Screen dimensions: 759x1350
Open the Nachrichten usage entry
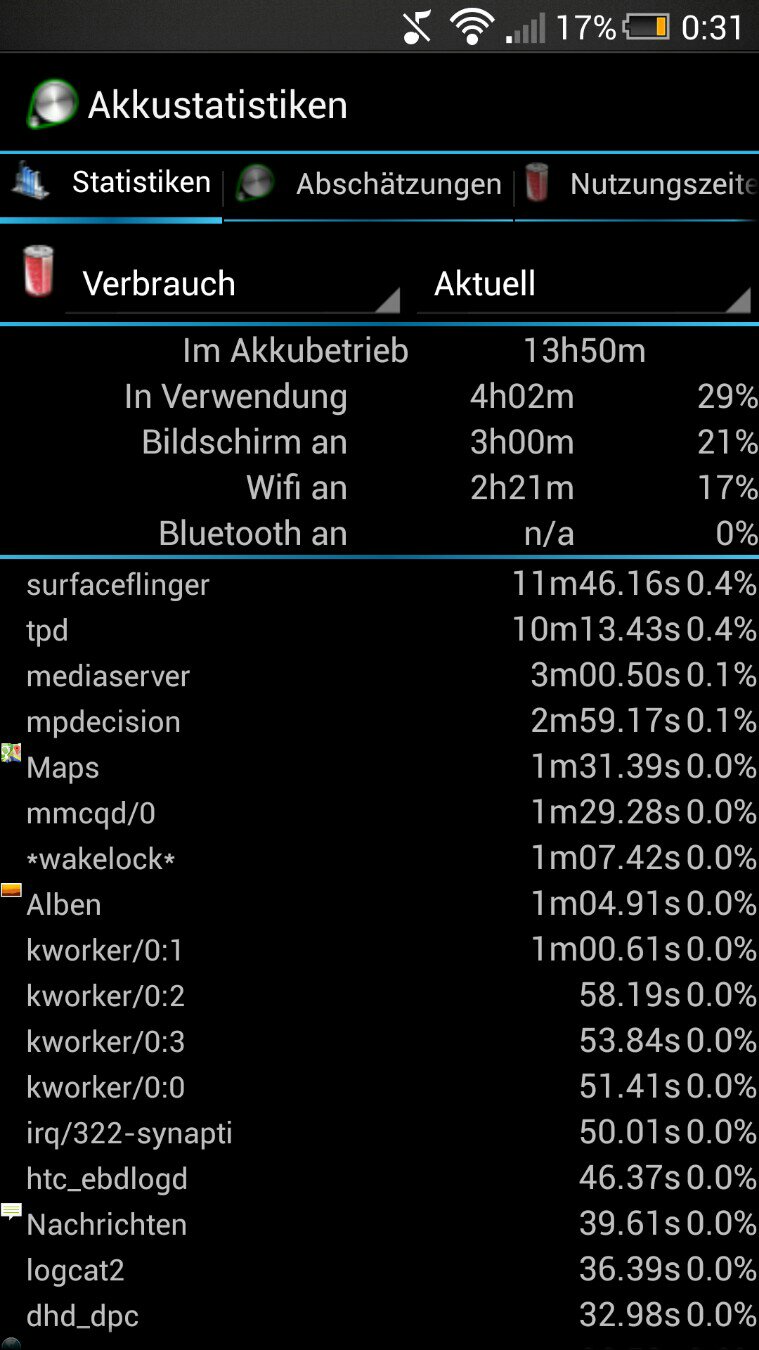coord(379,1225)
